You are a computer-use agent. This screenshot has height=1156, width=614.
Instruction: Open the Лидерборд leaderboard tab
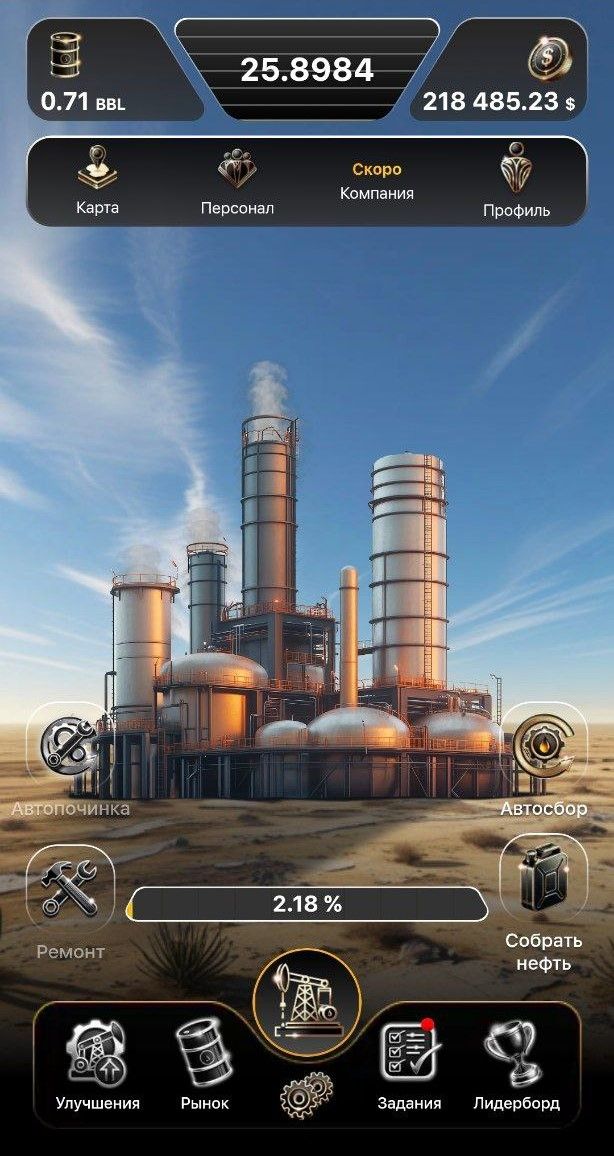coord(516,1065)
